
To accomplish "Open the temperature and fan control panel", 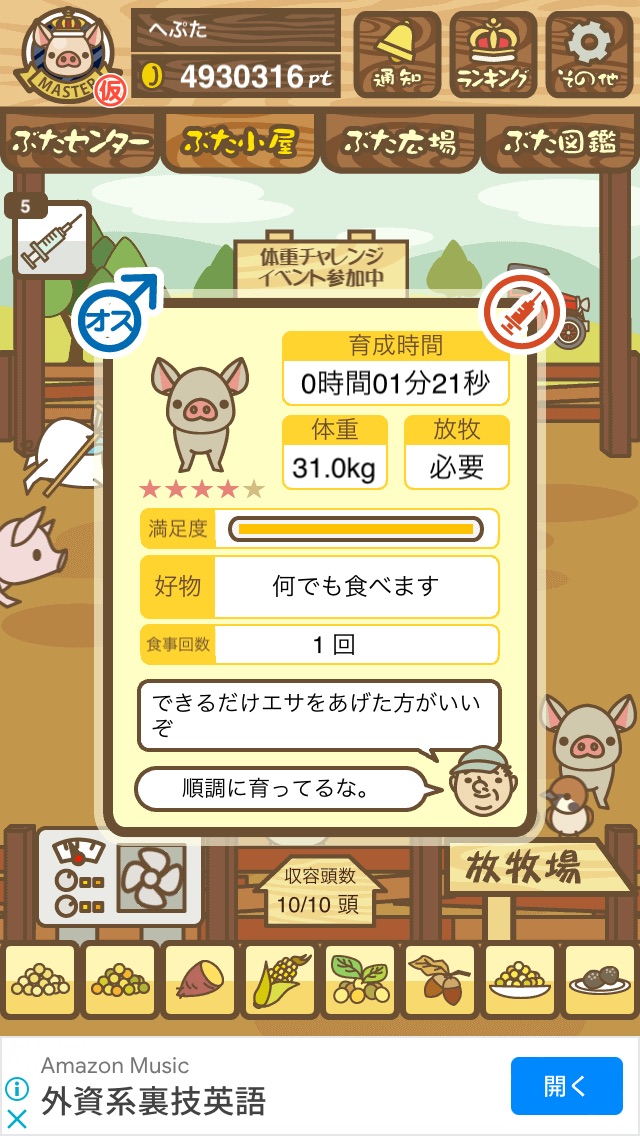I will (120, 877).
